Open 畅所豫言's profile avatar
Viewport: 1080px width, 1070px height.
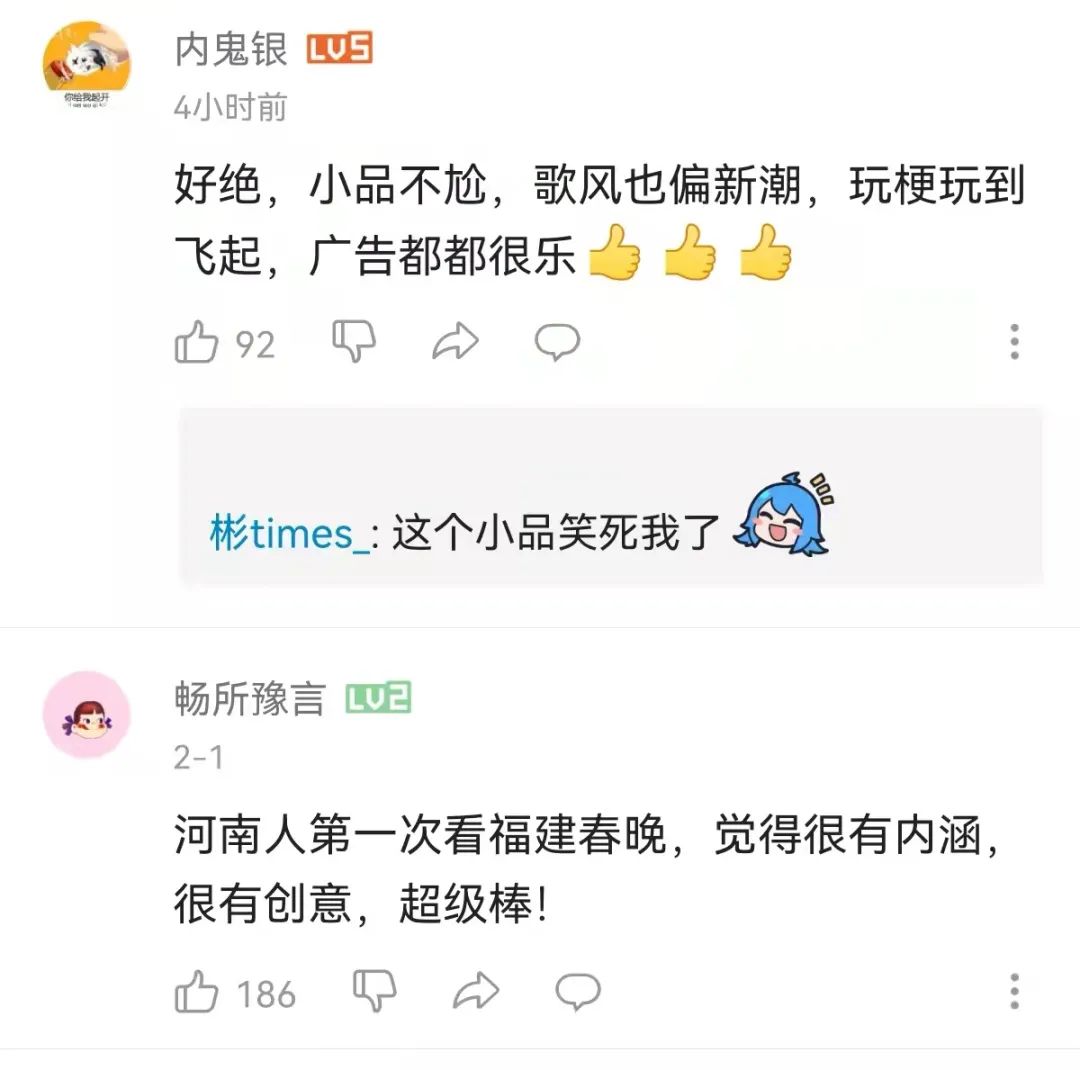[x=86, y=715]
